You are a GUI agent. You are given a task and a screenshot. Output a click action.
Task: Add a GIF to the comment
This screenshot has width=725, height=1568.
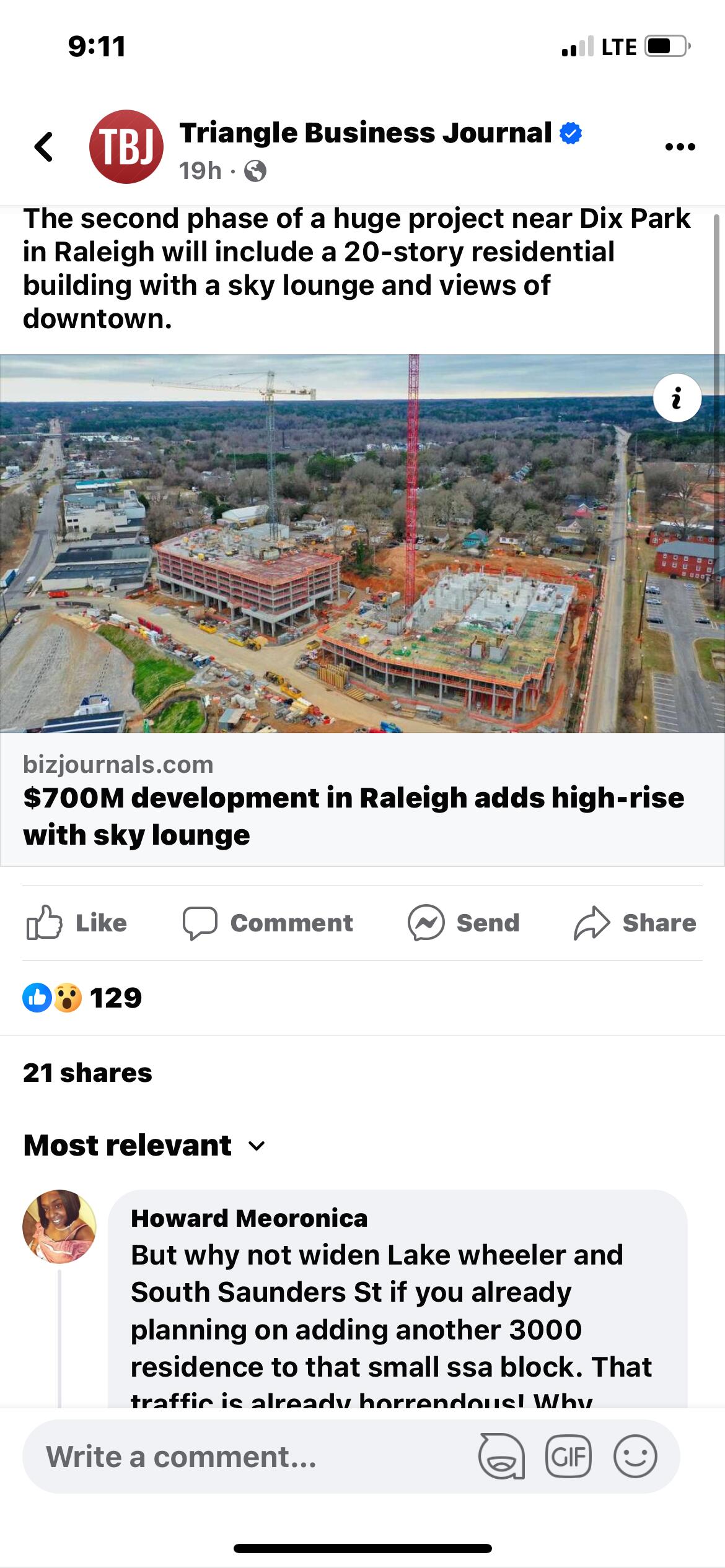(x=568, y=1457)
